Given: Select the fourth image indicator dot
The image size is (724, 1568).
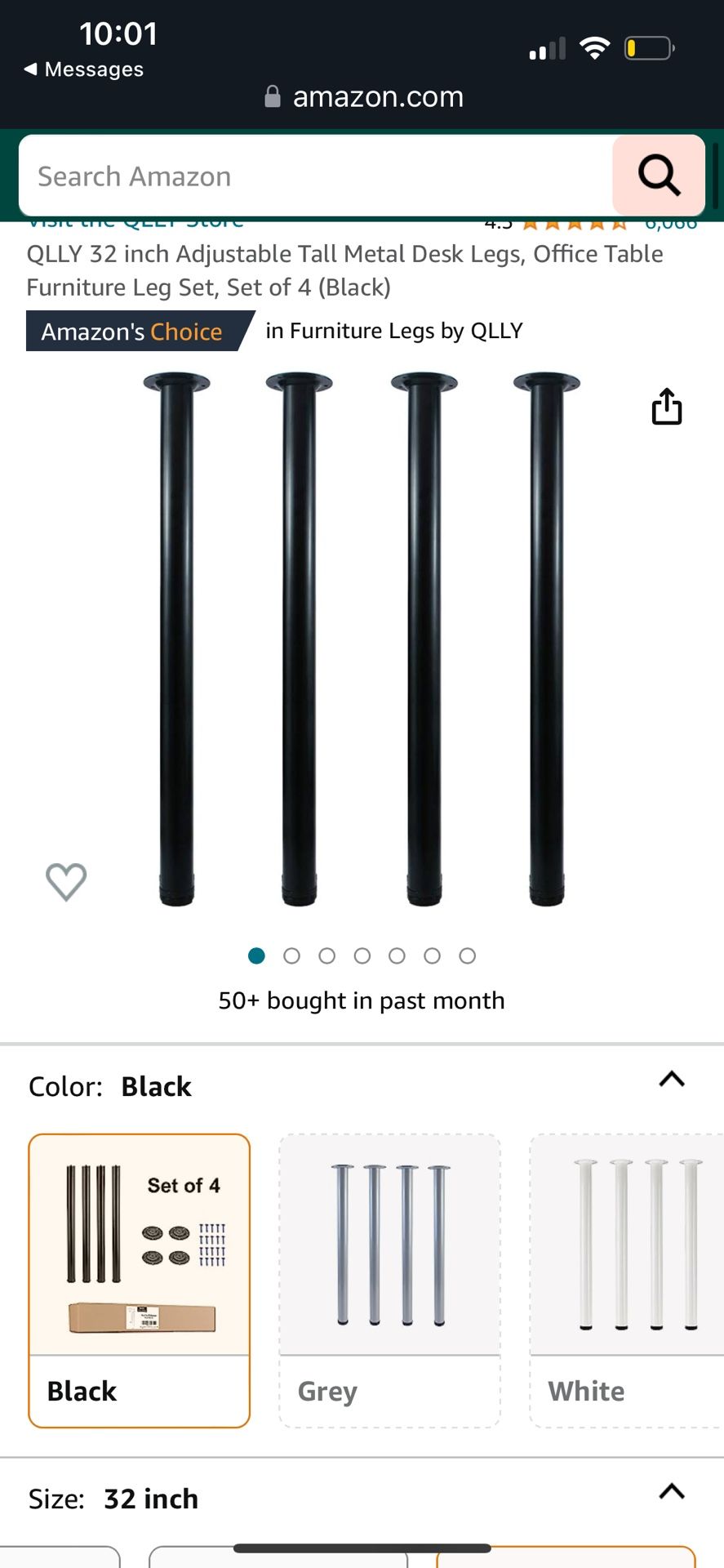Looking at the screenshot, I should point(362,955).
